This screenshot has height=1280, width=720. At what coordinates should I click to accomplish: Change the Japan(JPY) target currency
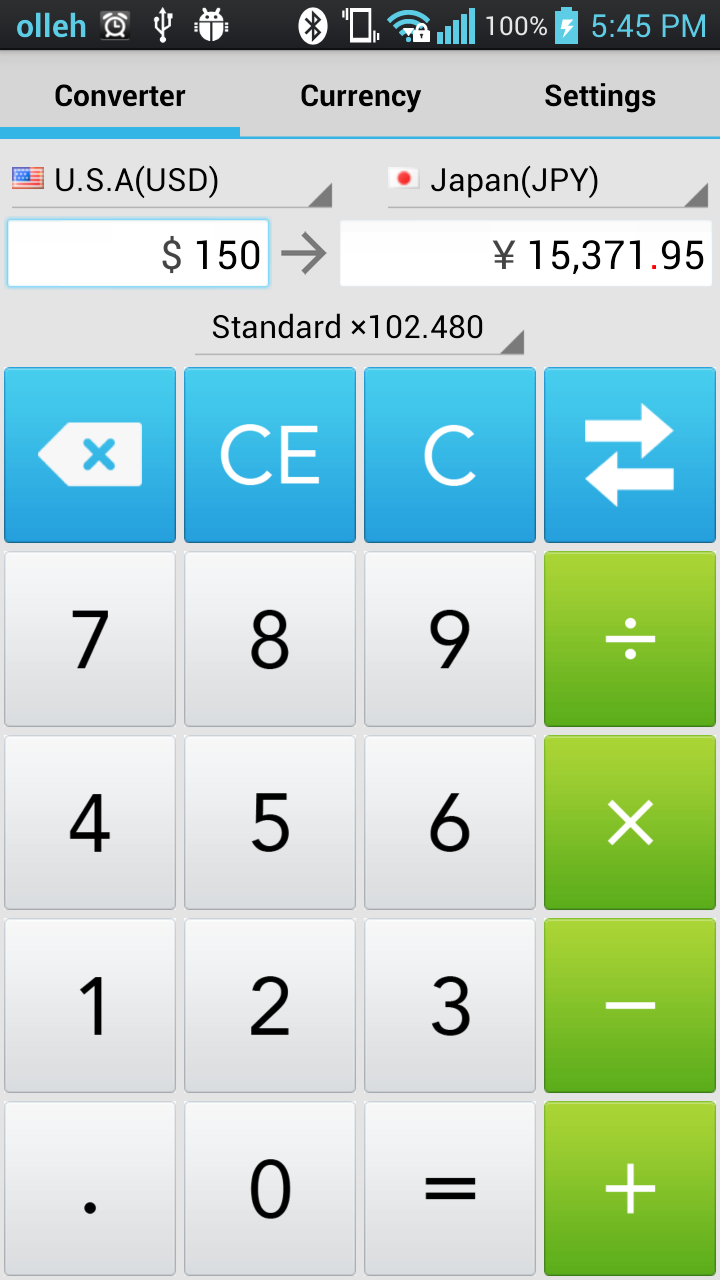click(547, 181)
